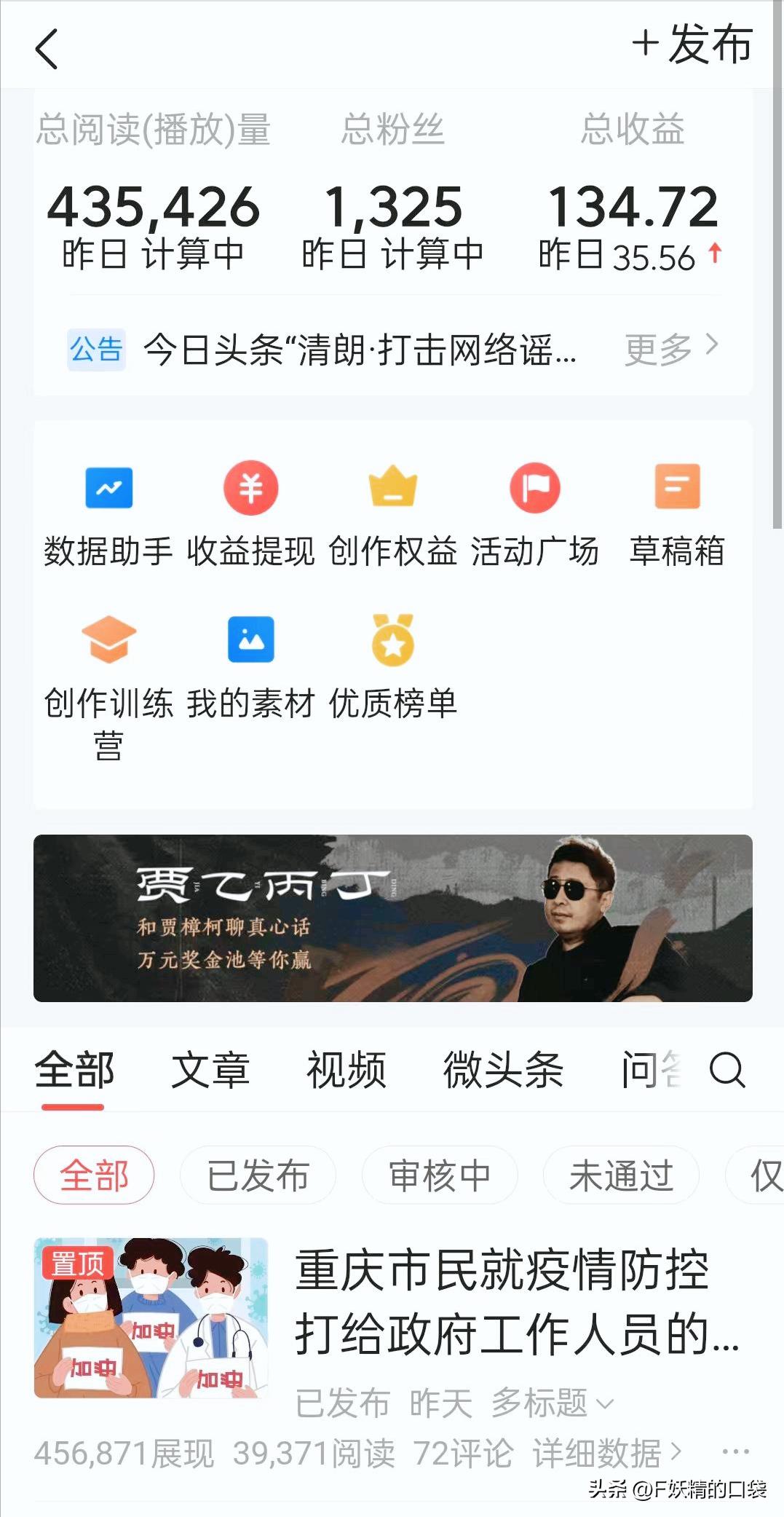View the 优质榜单 quality rankings

click(393, 670)
